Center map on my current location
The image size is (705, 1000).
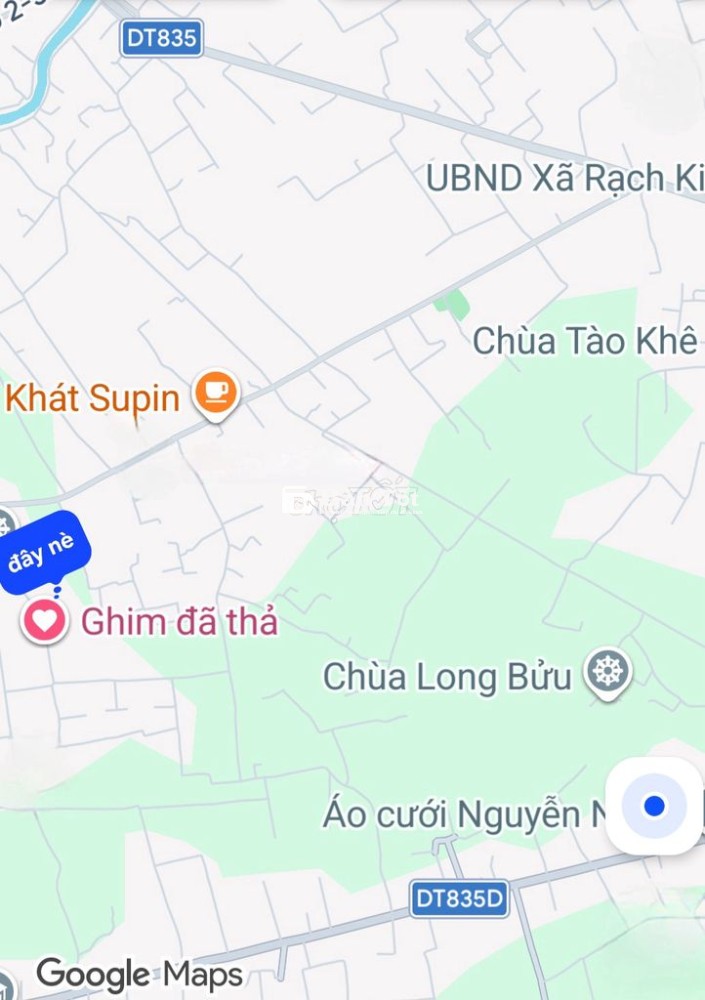[x=654, y=806]
